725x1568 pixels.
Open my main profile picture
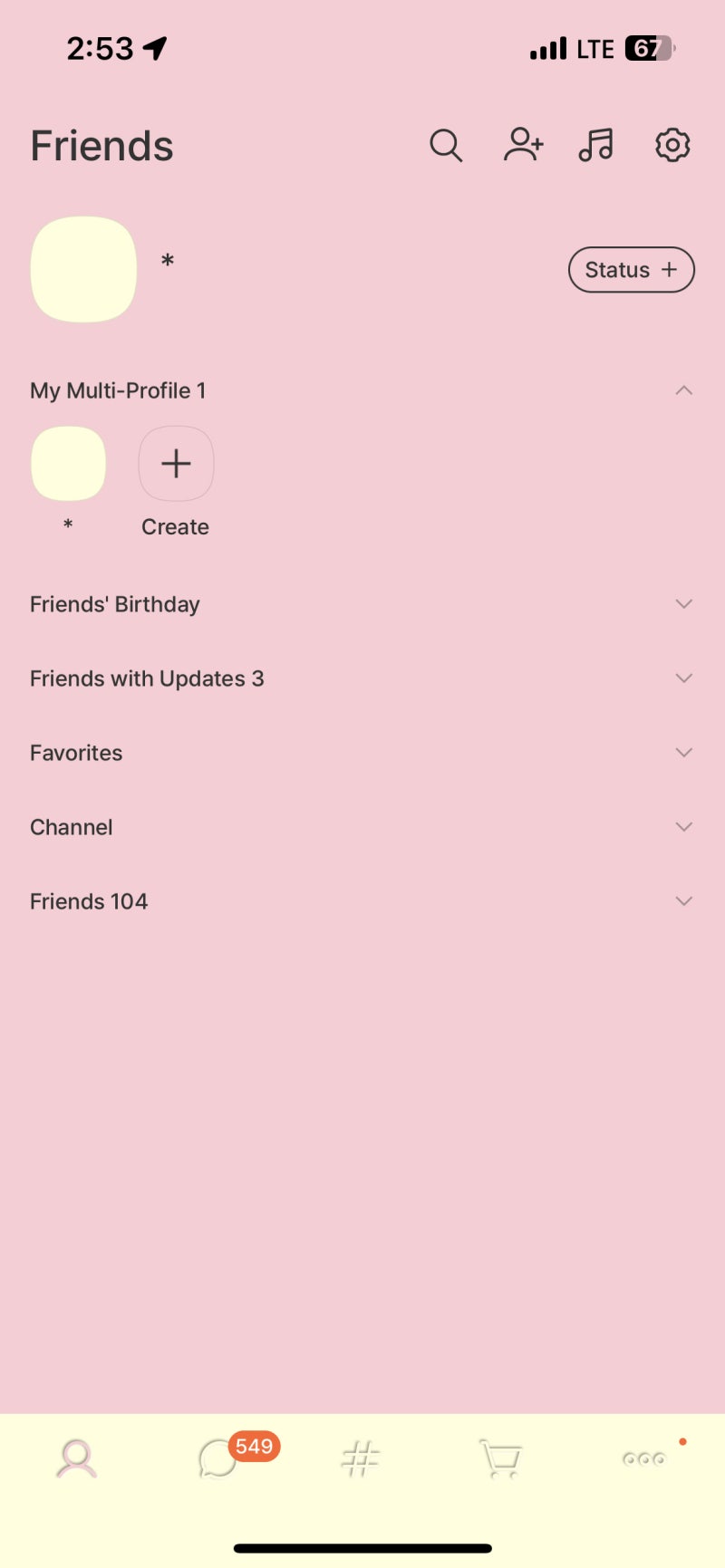83,269
